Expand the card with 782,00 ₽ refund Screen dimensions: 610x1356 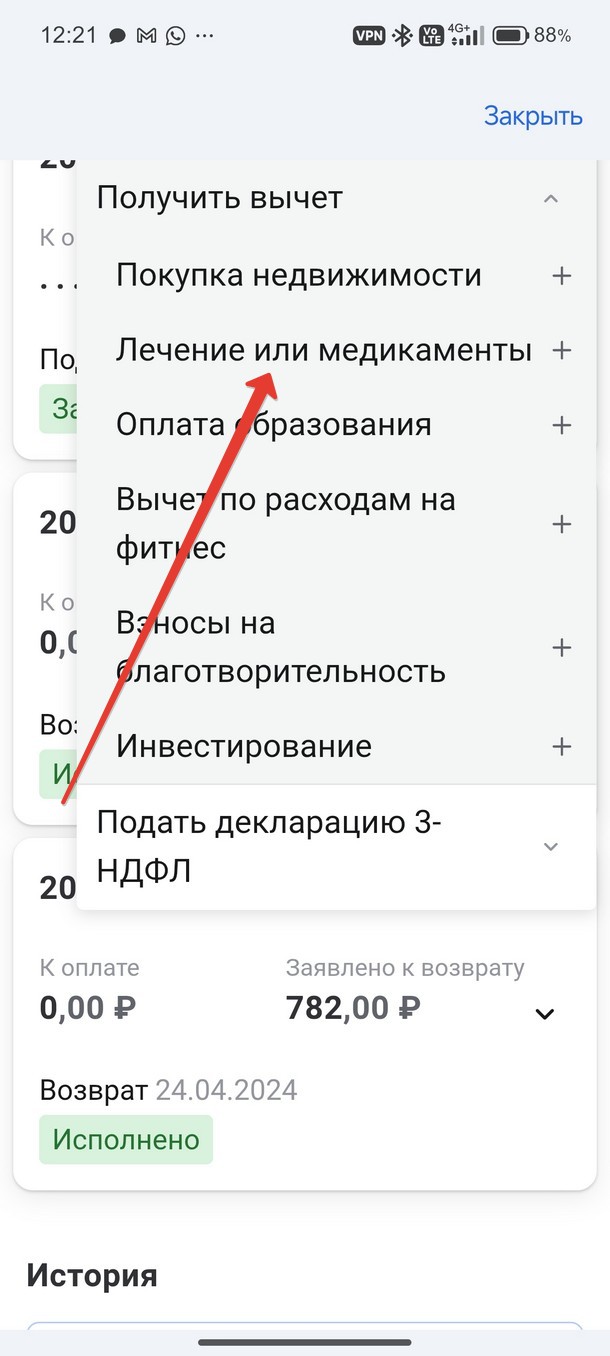(544, 1014)
